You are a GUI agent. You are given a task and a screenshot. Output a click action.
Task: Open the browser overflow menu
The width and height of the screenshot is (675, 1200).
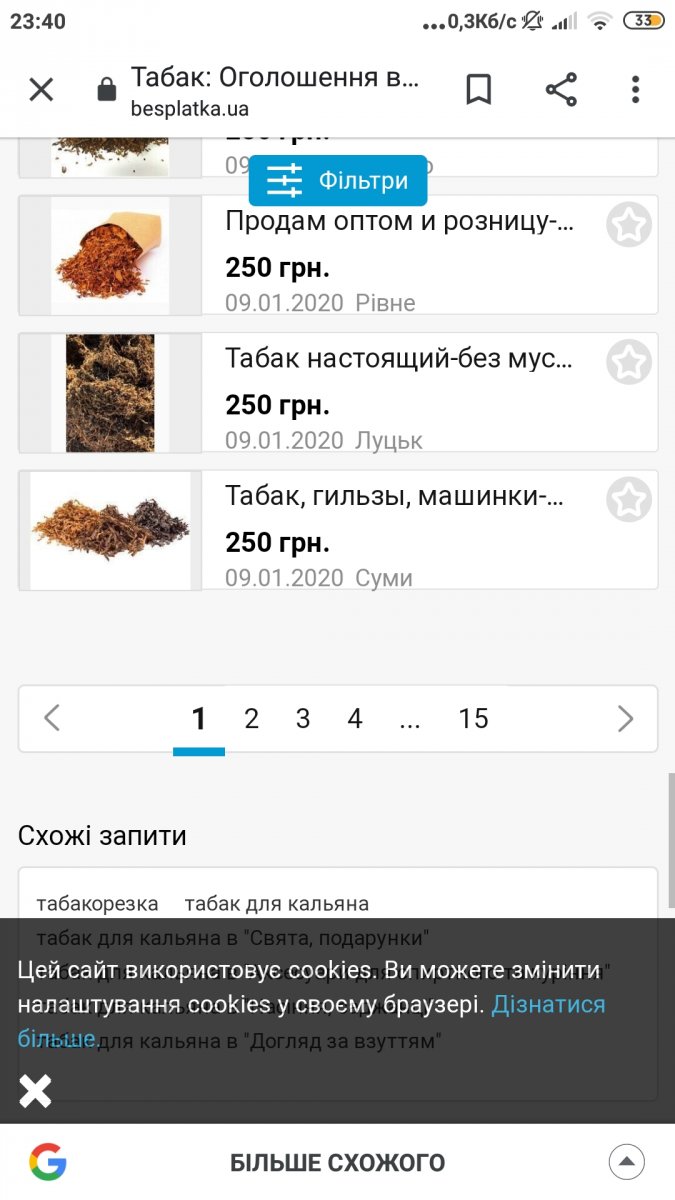635,90
